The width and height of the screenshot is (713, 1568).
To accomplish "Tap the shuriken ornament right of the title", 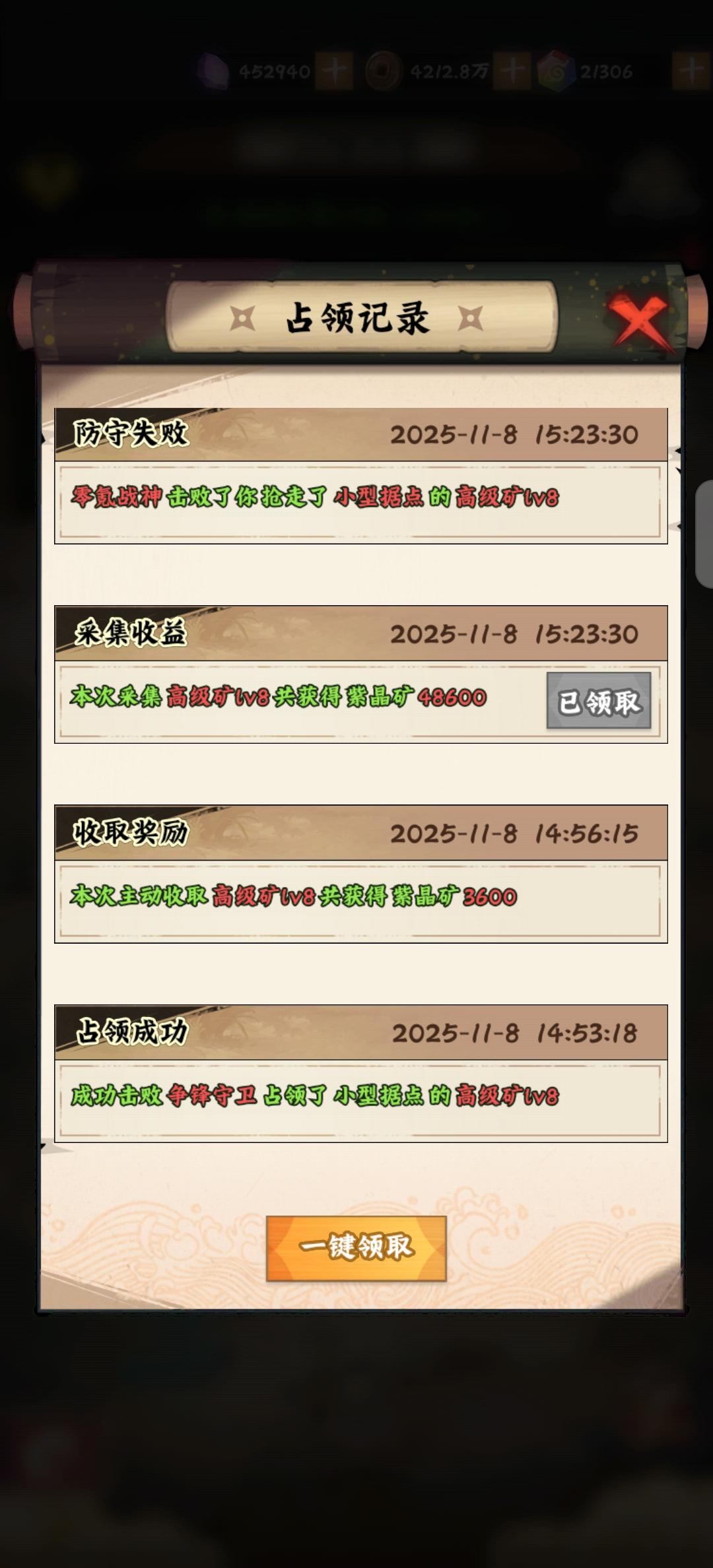I will [469, 317].
